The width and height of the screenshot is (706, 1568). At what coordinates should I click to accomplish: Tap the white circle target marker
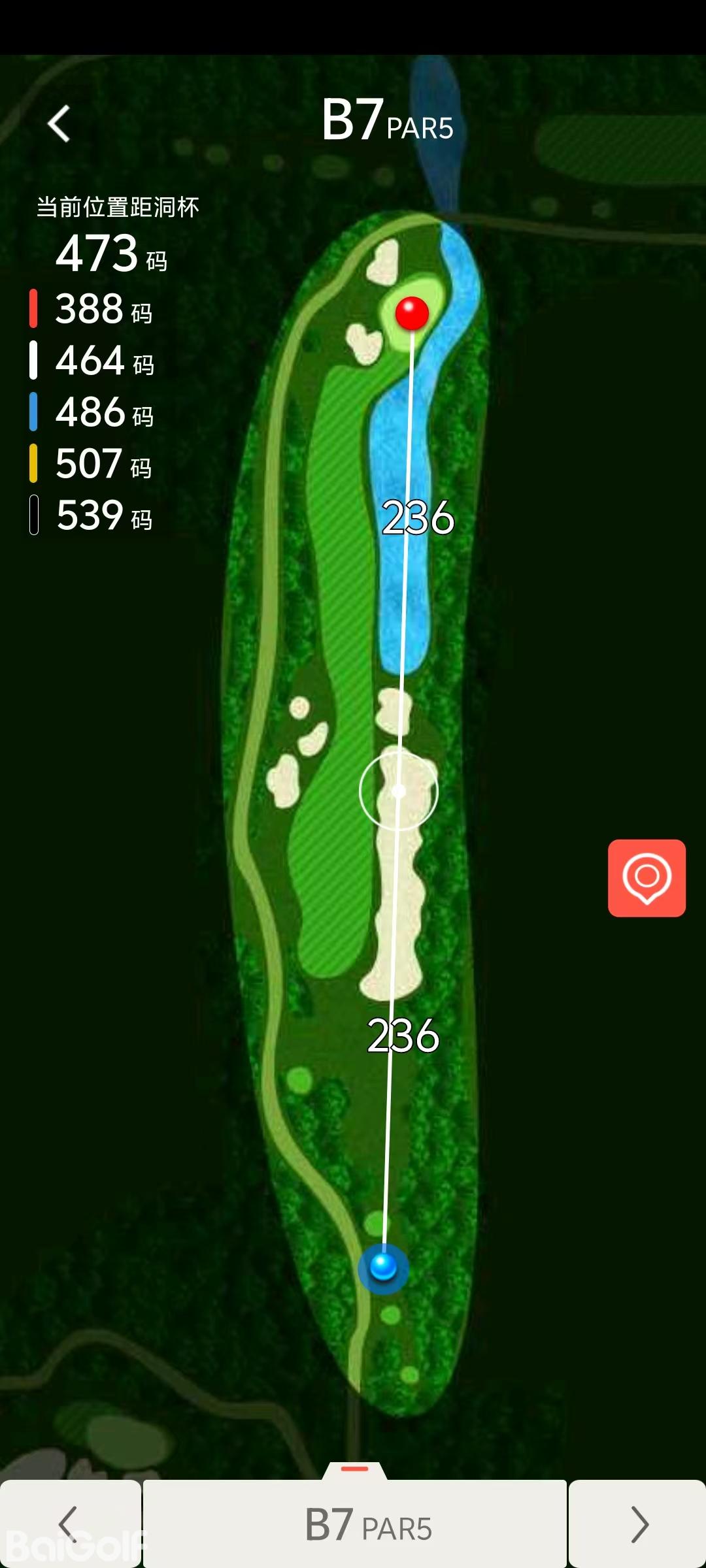[x=398, y=791]
